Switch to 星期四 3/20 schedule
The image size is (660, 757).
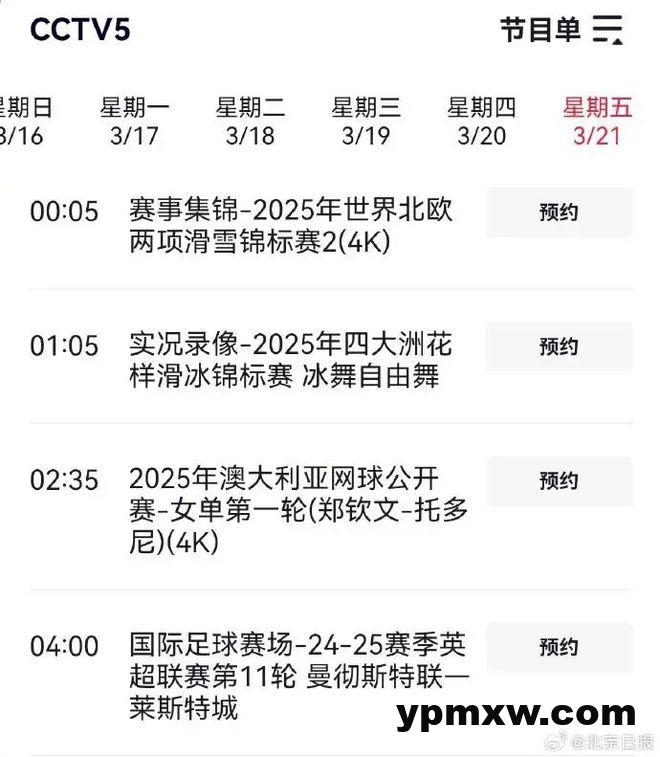482,121
